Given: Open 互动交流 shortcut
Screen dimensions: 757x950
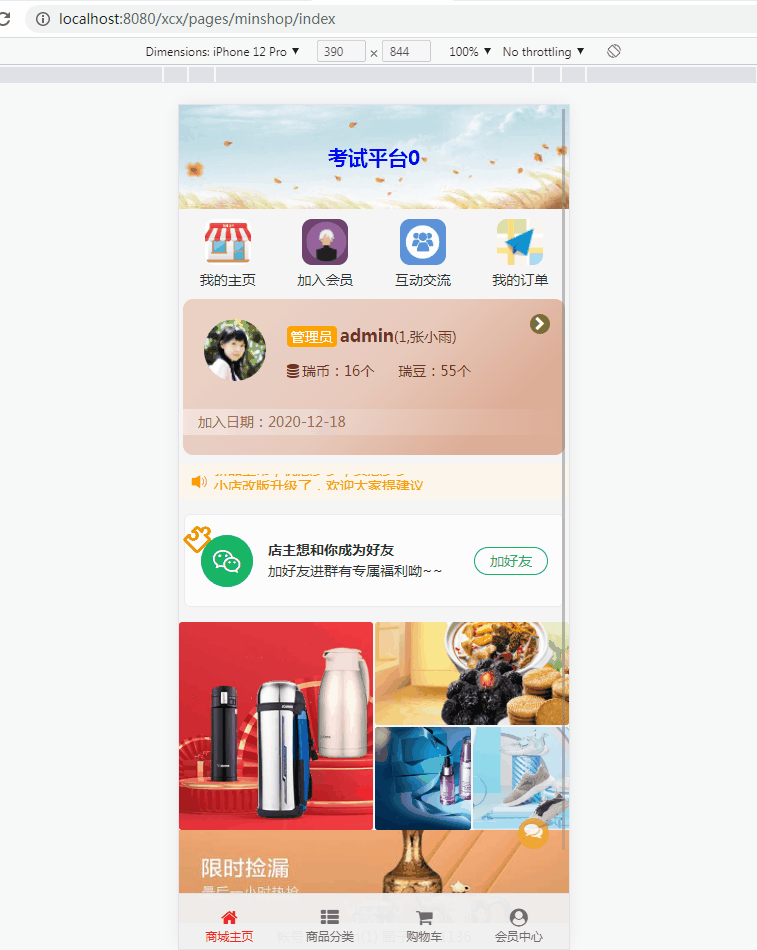Looking at the screenshot, I should [422, 254].
